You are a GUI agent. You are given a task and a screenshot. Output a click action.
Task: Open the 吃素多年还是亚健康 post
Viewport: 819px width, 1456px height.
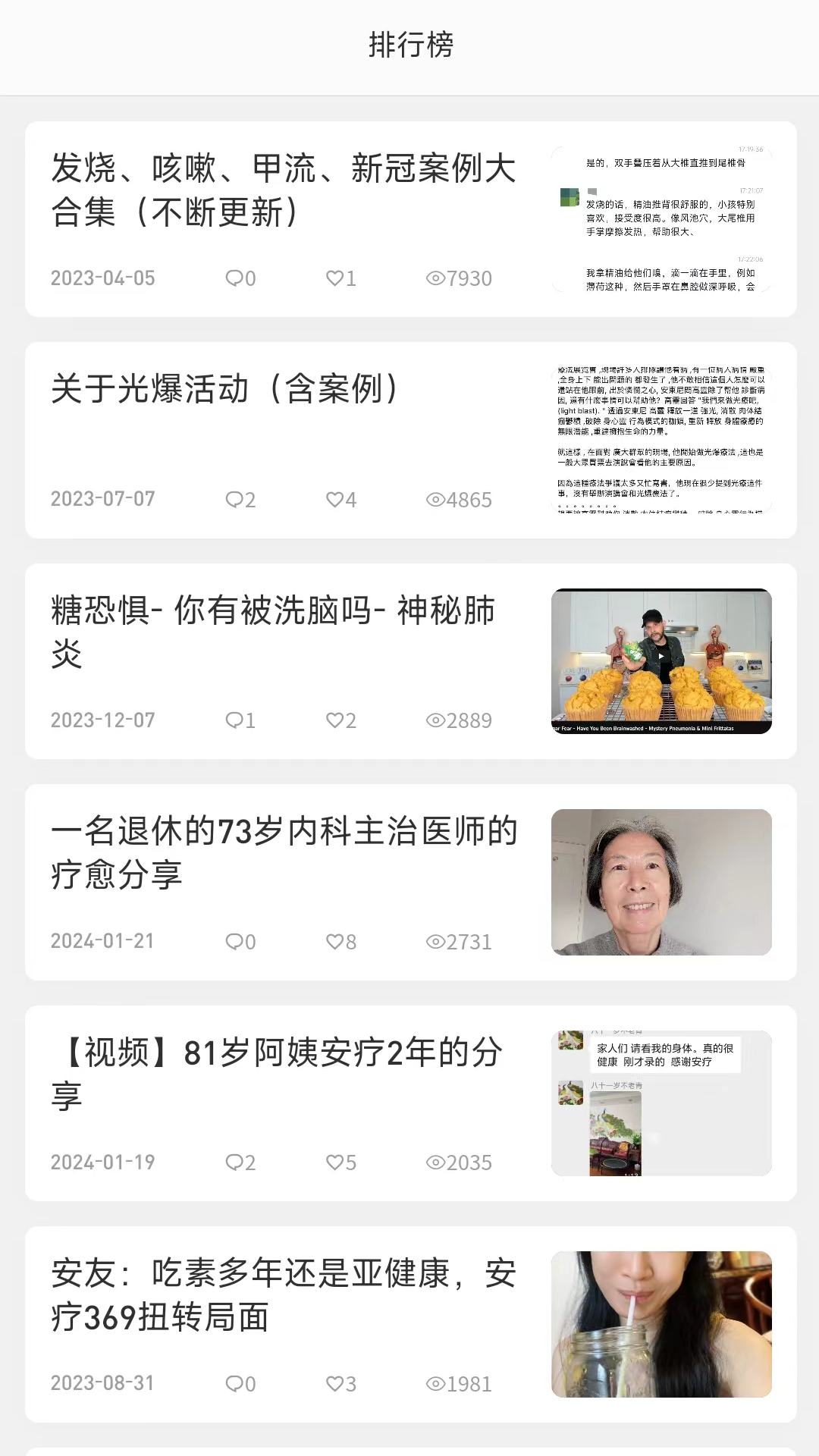pyautogui.click(x=284, y=1294)
